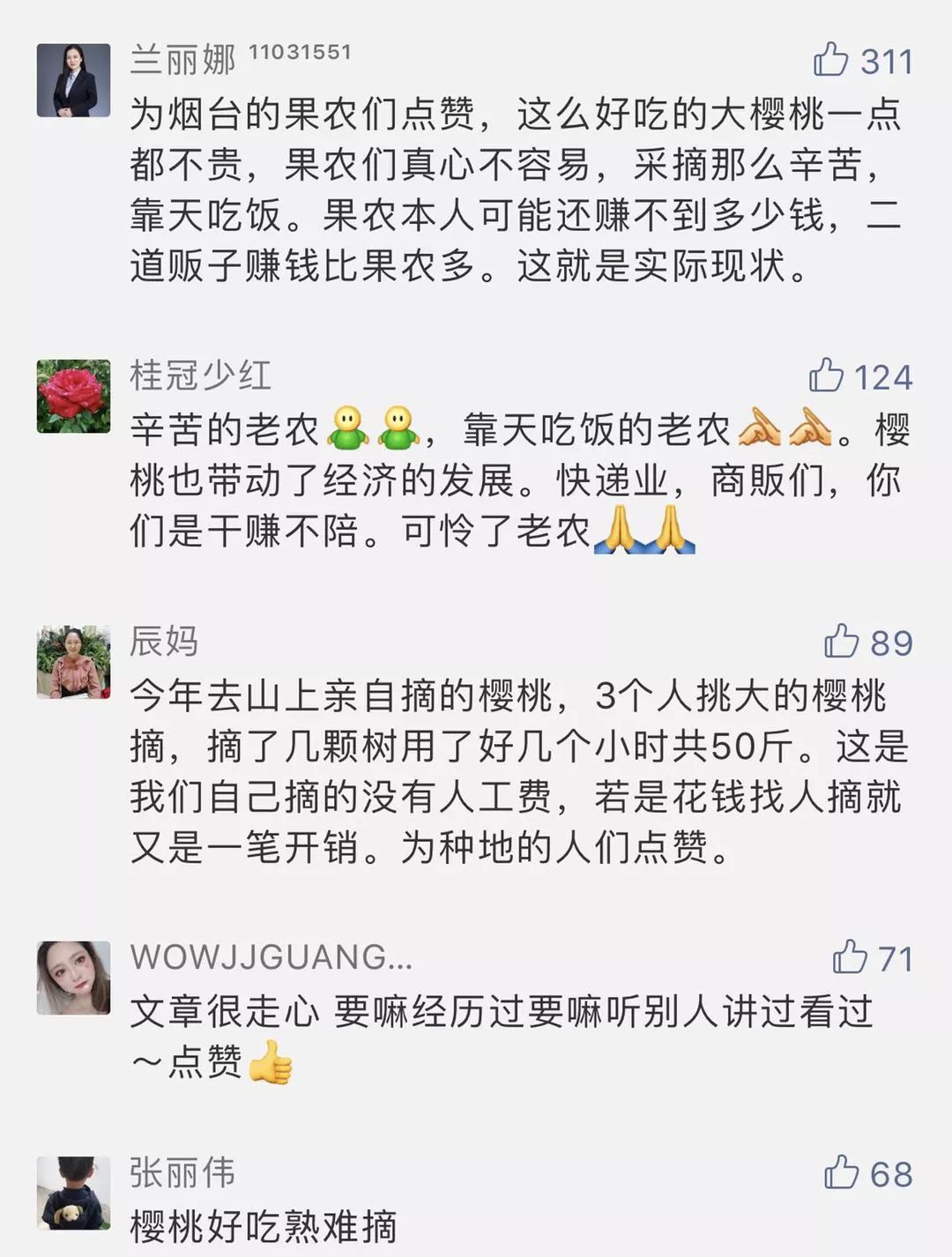The height and width of the screenshot is (1257, 952).
Task: Like 兰丽娜's comment
Action: point(830,60)
